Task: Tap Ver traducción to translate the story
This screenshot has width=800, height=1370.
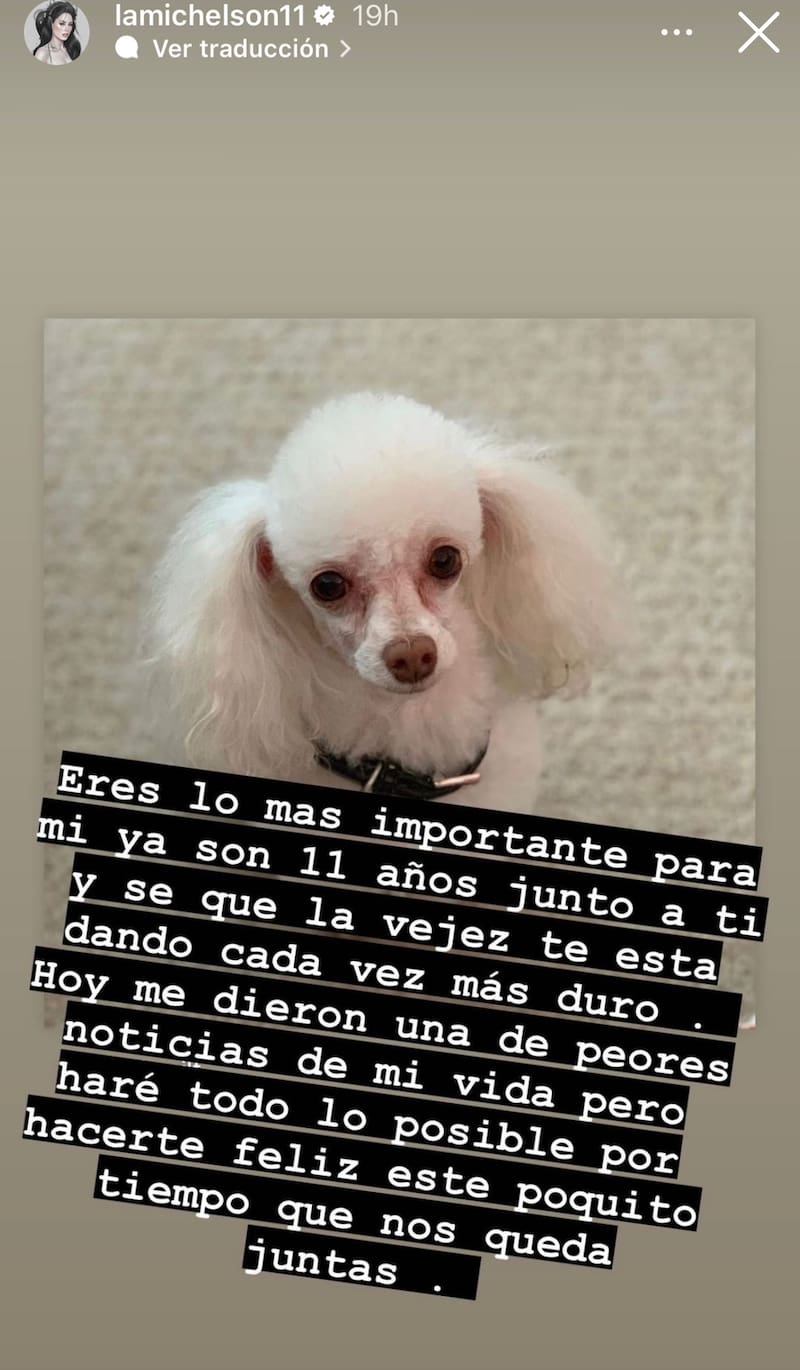Action: pyautogui.click(x=240, y=48)
